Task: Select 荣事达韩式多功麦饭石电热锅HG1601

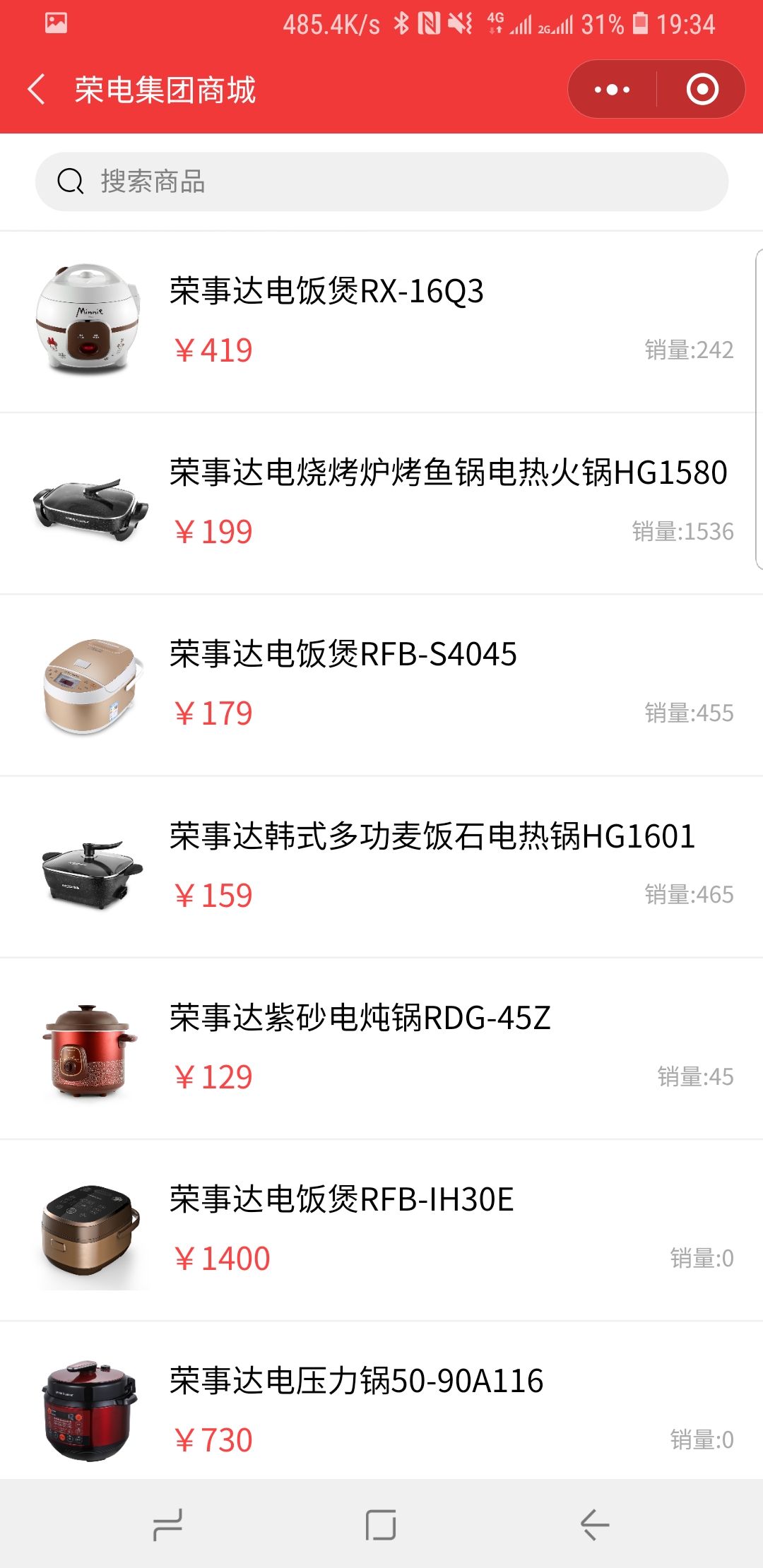Action: click(x=381, y=867)
